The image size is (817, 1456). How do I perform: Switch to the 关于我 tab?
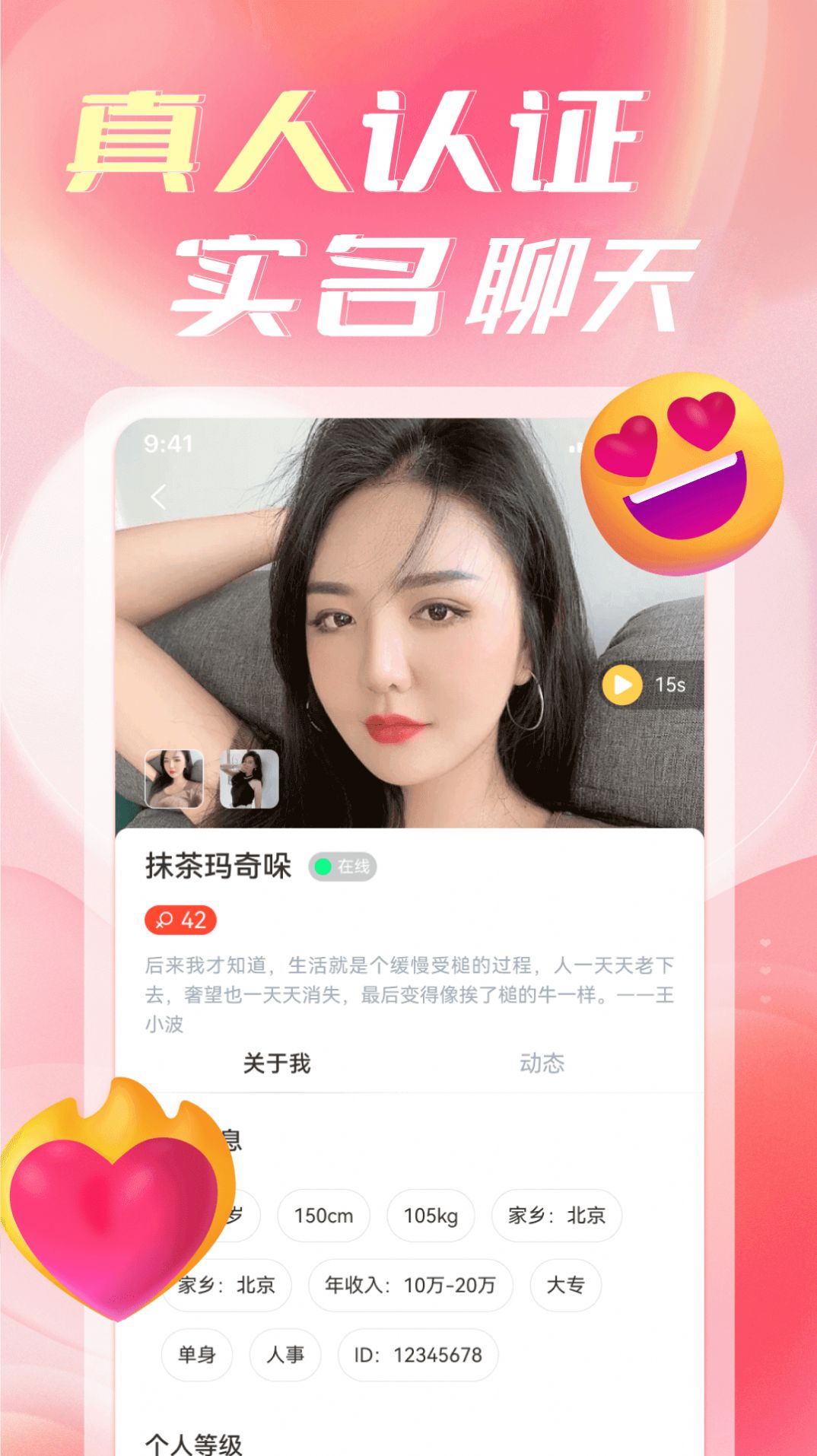click(277, 1064)
